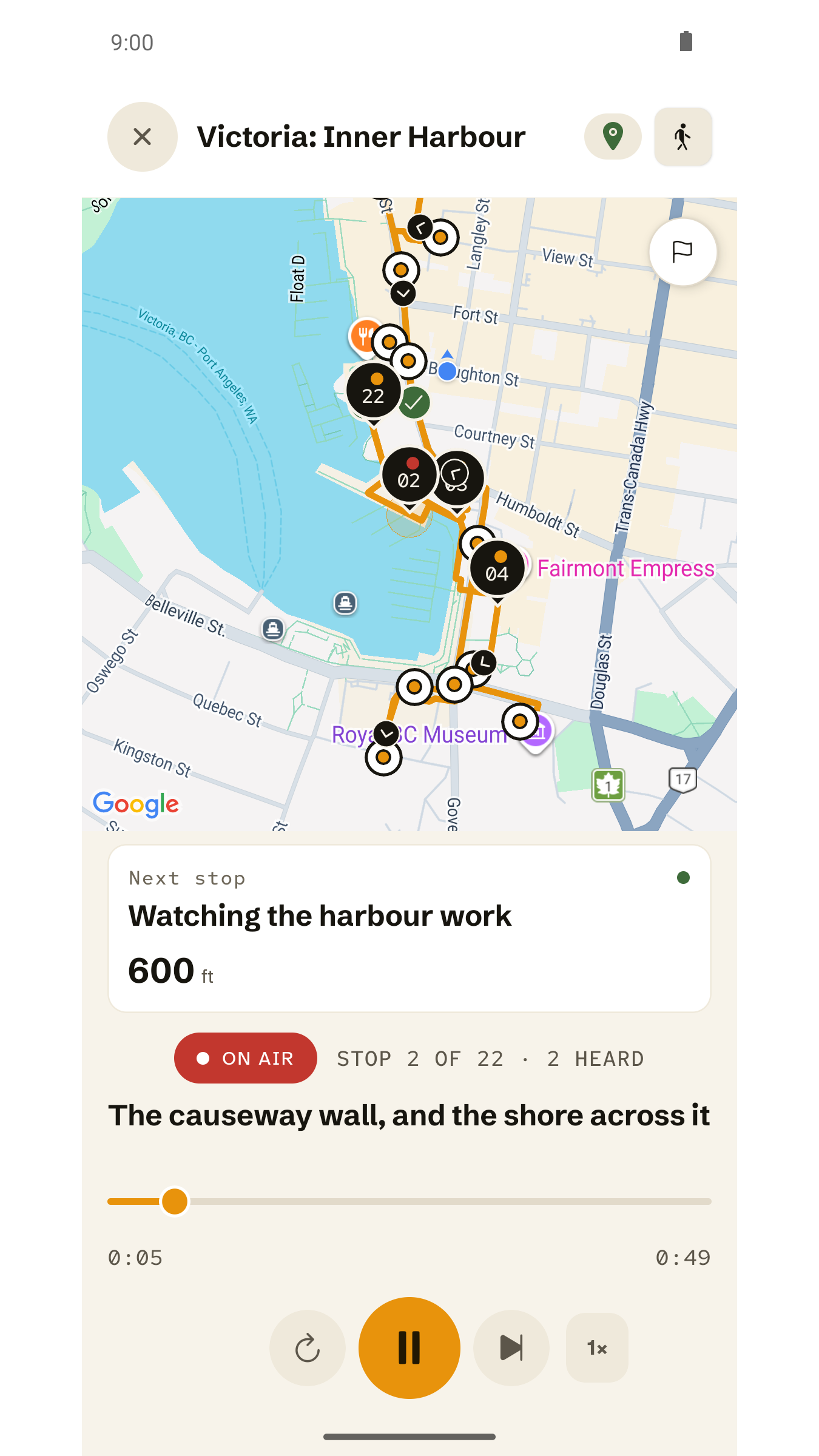Open the next stop card Watching the harbour work
This screenshot has height=1456, width=819.
pyautogui.click(x=409, y=928)
